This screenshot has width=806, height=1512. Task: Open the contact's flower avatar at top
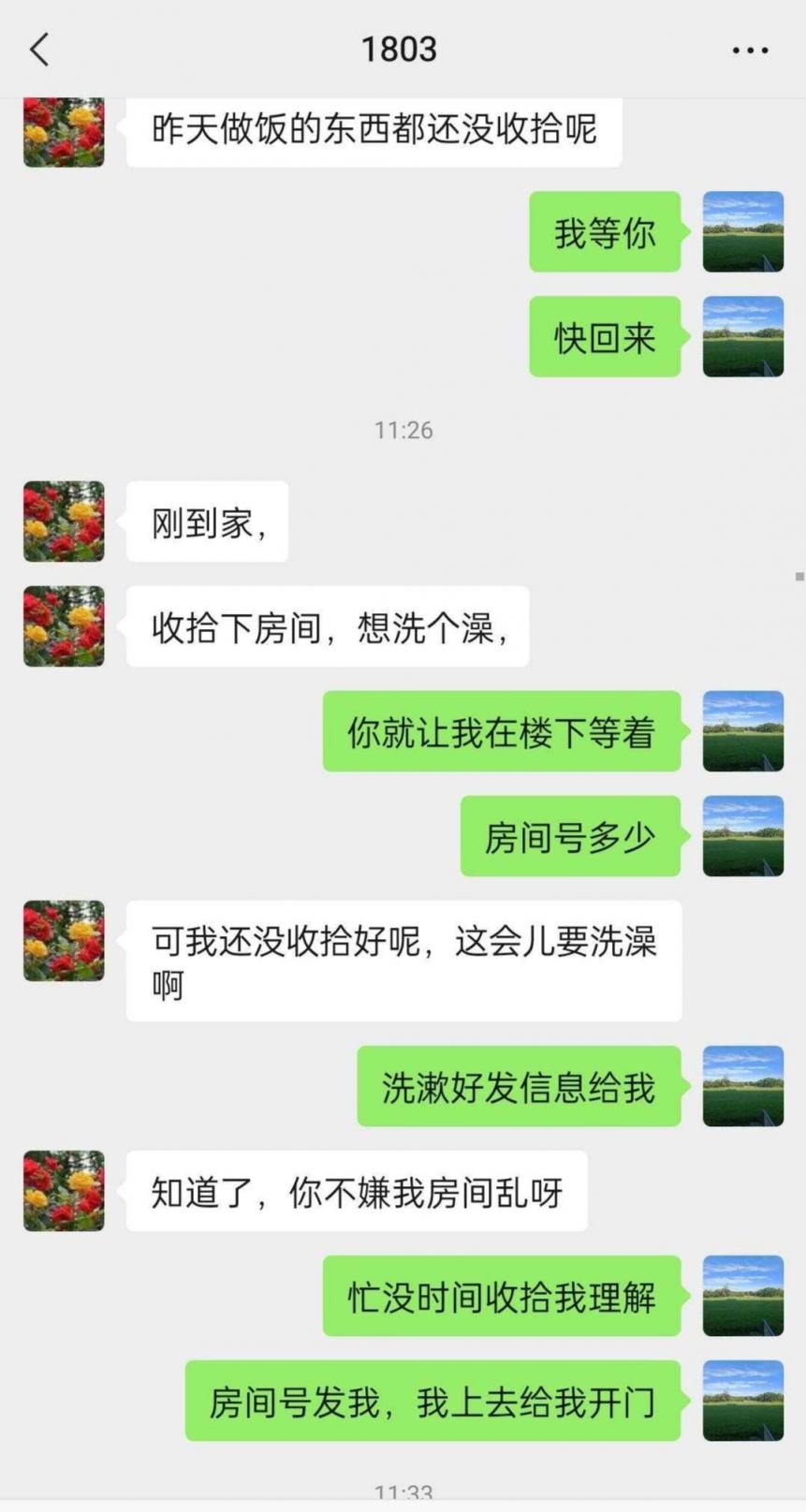63,131
